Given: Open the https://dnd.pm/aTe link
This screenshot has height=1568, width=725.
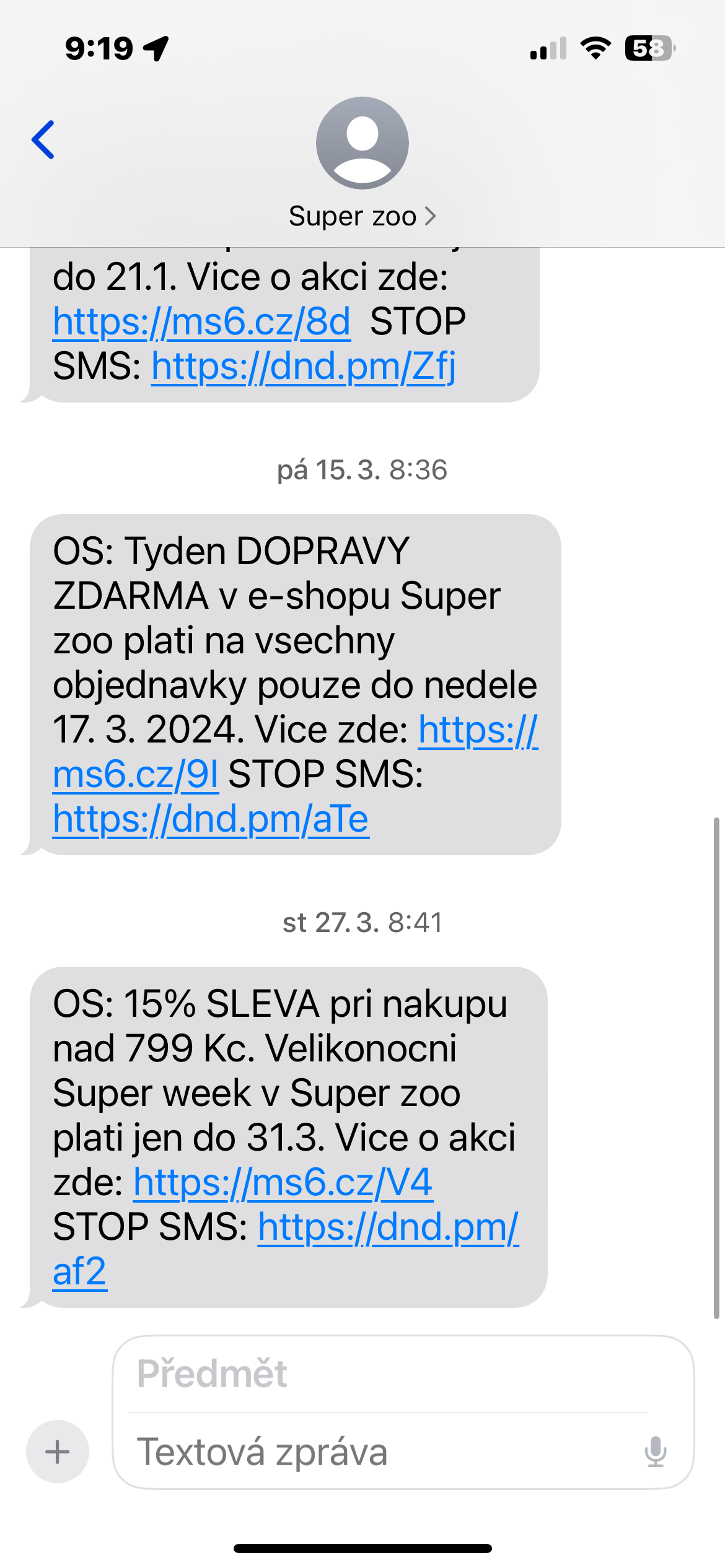Looking at the screenshot, I should [x=211, y=819].
